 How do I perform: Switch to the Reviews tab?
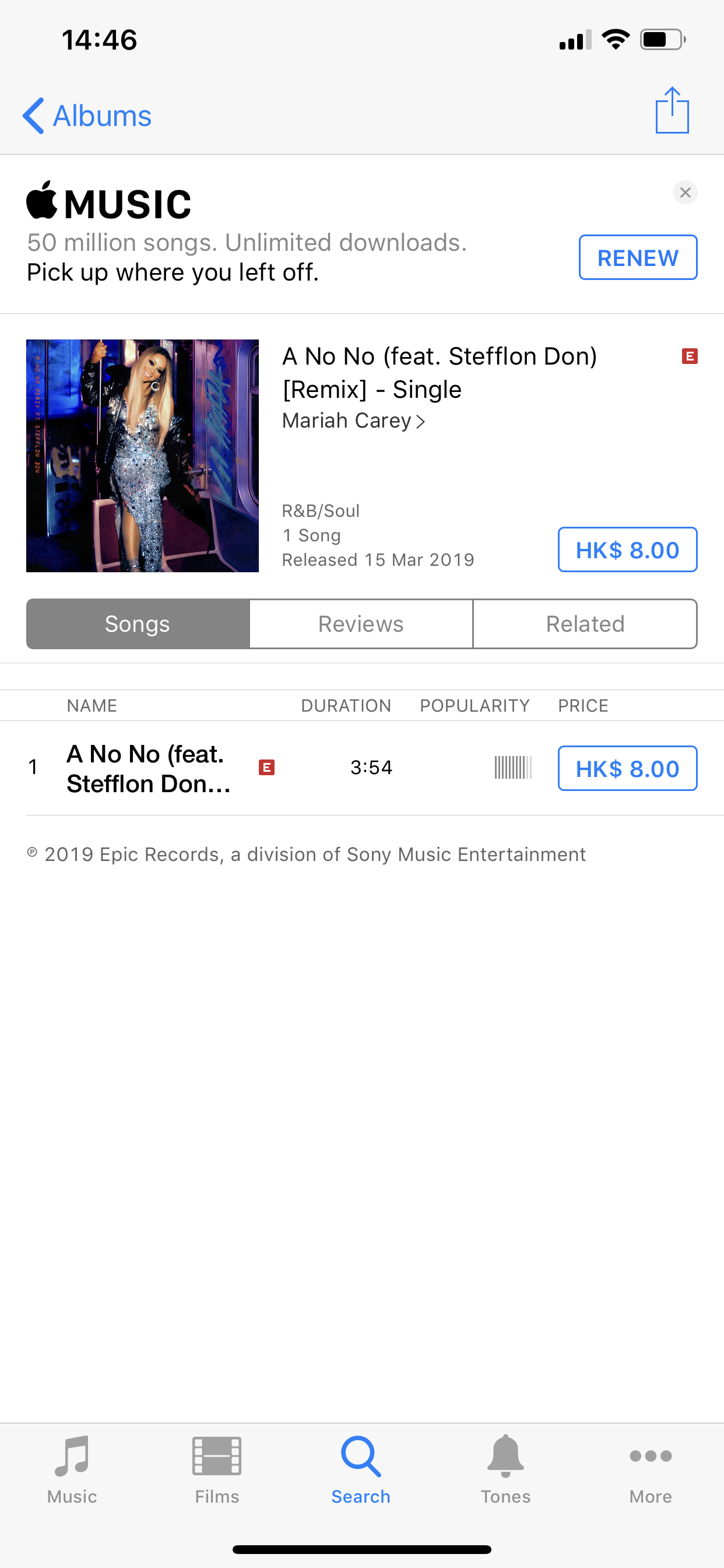[361, 624]
